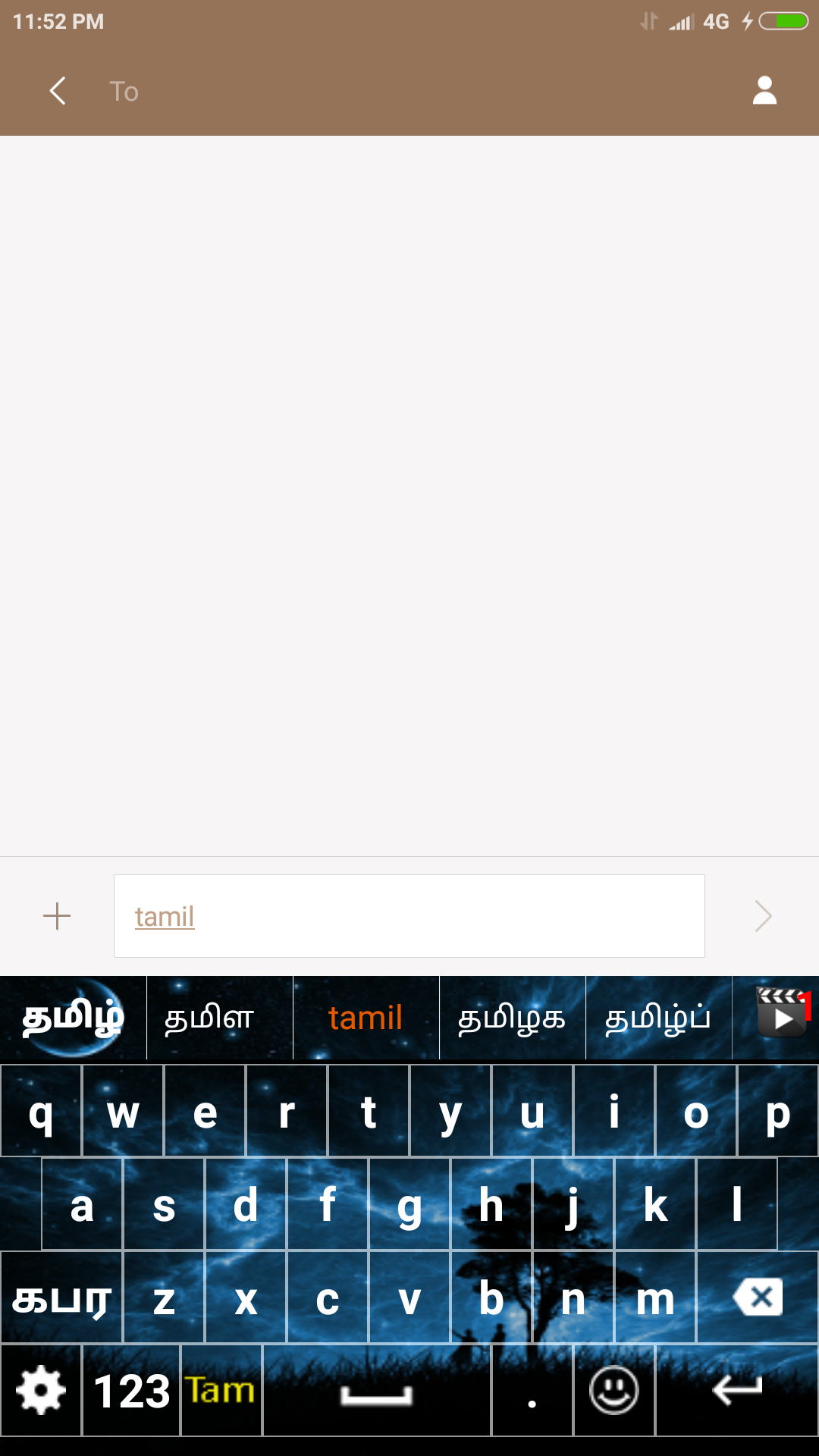This screenshot has width=819, height=1456.
Task: Open the emoji smiley key
Action: [614, 1391]
